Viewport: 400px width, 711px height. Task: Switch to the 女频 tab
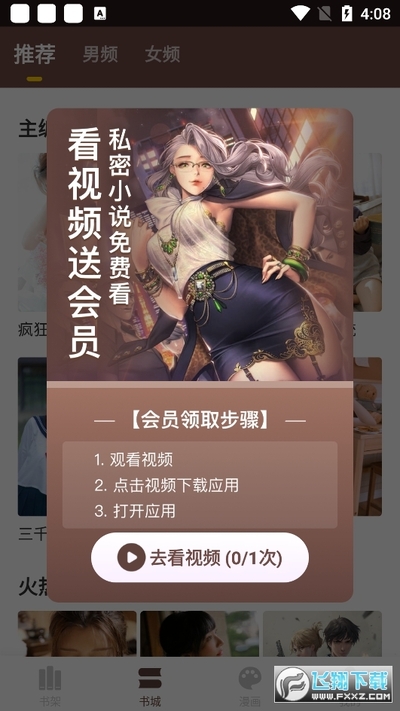(x=162, y=54)
